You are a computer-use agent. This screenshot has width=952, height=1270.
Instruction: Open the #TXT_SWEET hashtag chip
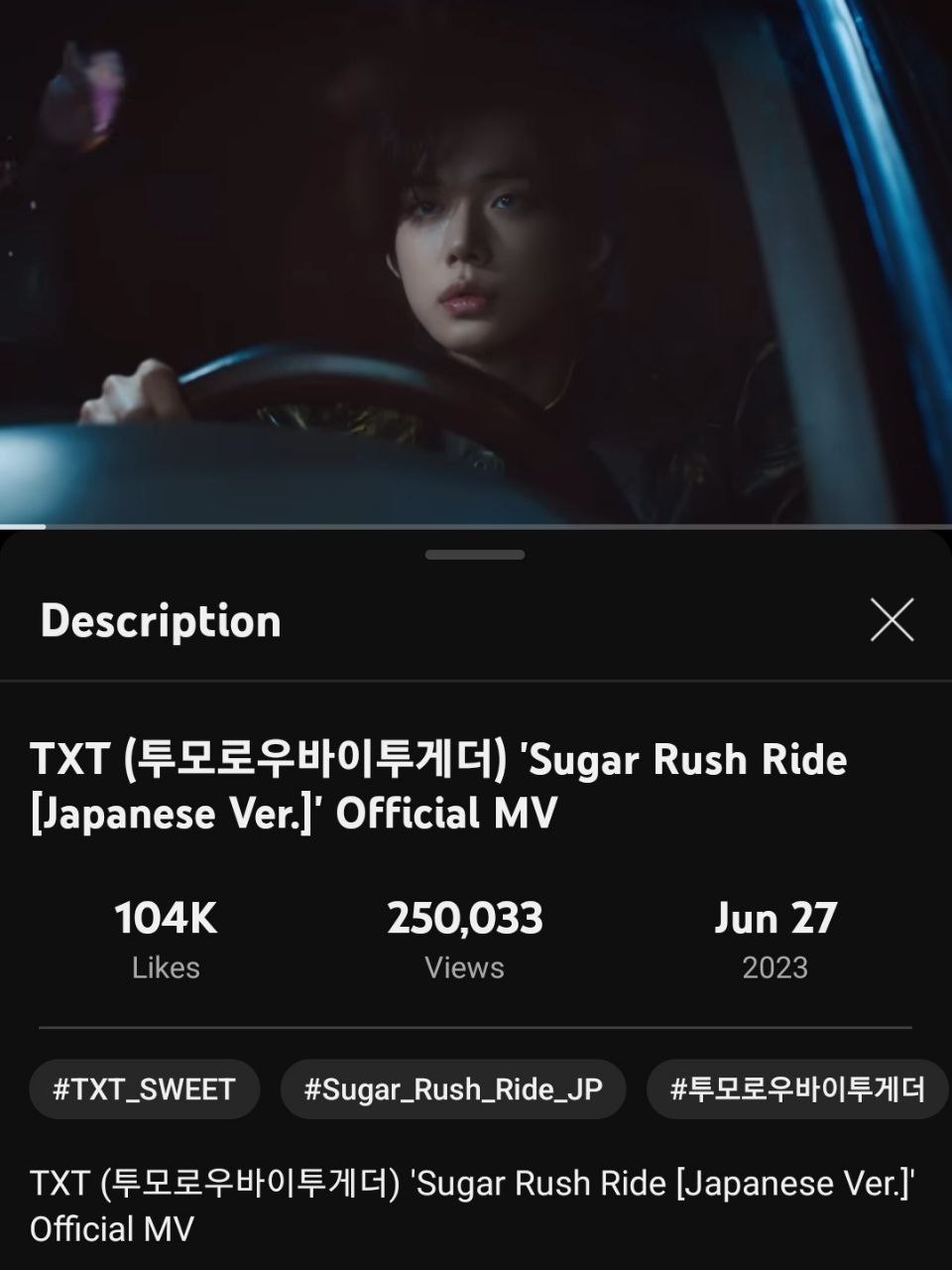click(x=145, y=1089)
